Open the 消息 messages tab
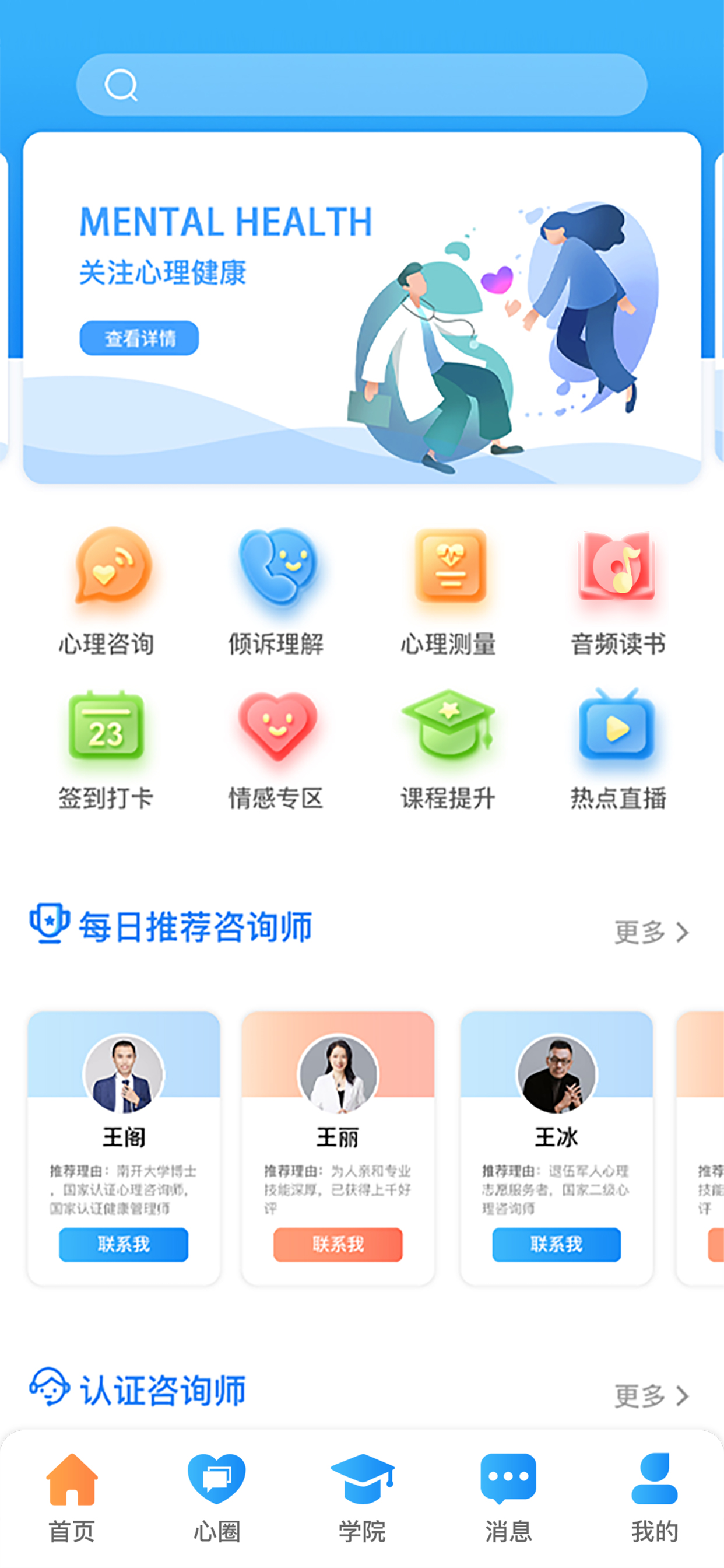The image size is (724, 1568). (509, 1499)
